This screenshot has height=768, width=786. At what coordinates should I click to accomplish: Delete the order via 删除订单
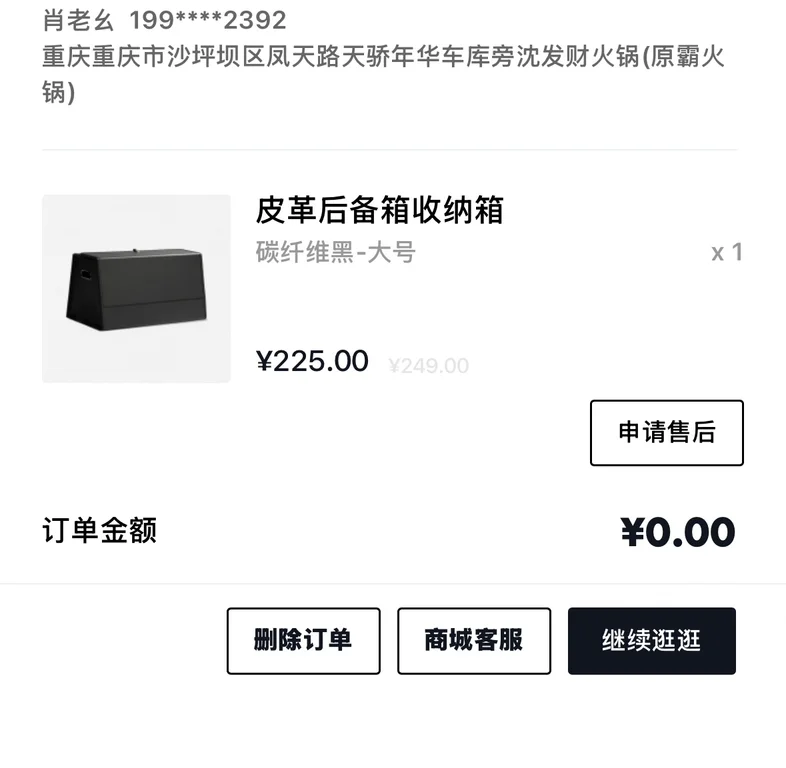click(x=303, y=641)
